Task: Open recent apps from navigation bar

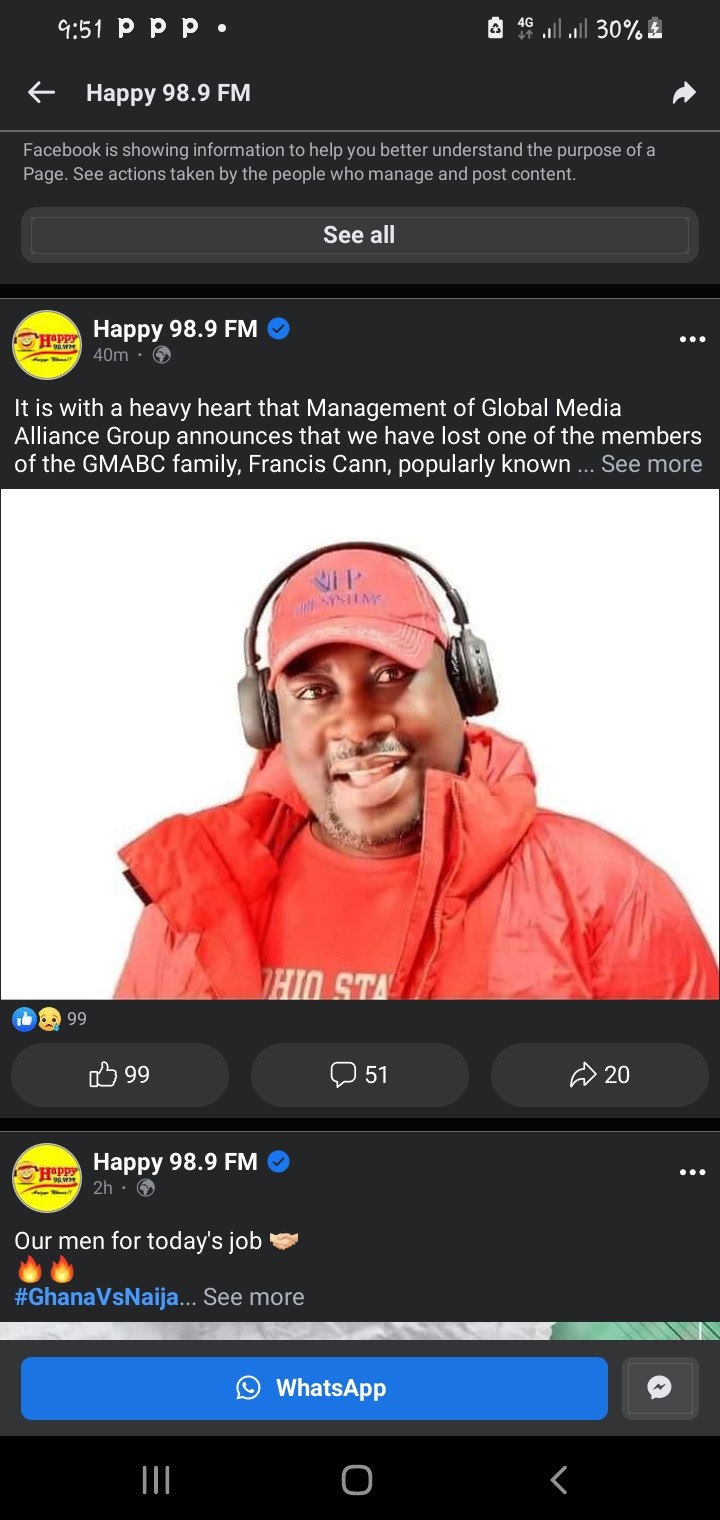Action: coord(156,1480)
